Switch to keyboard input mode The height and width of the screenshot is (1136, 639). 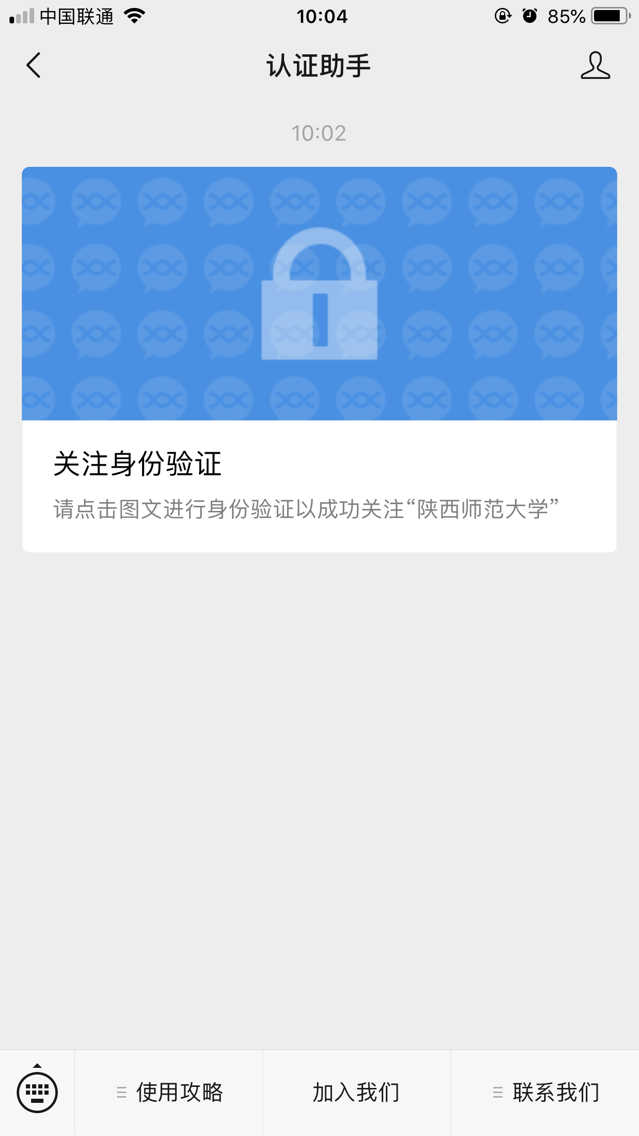click(37, 1091)
